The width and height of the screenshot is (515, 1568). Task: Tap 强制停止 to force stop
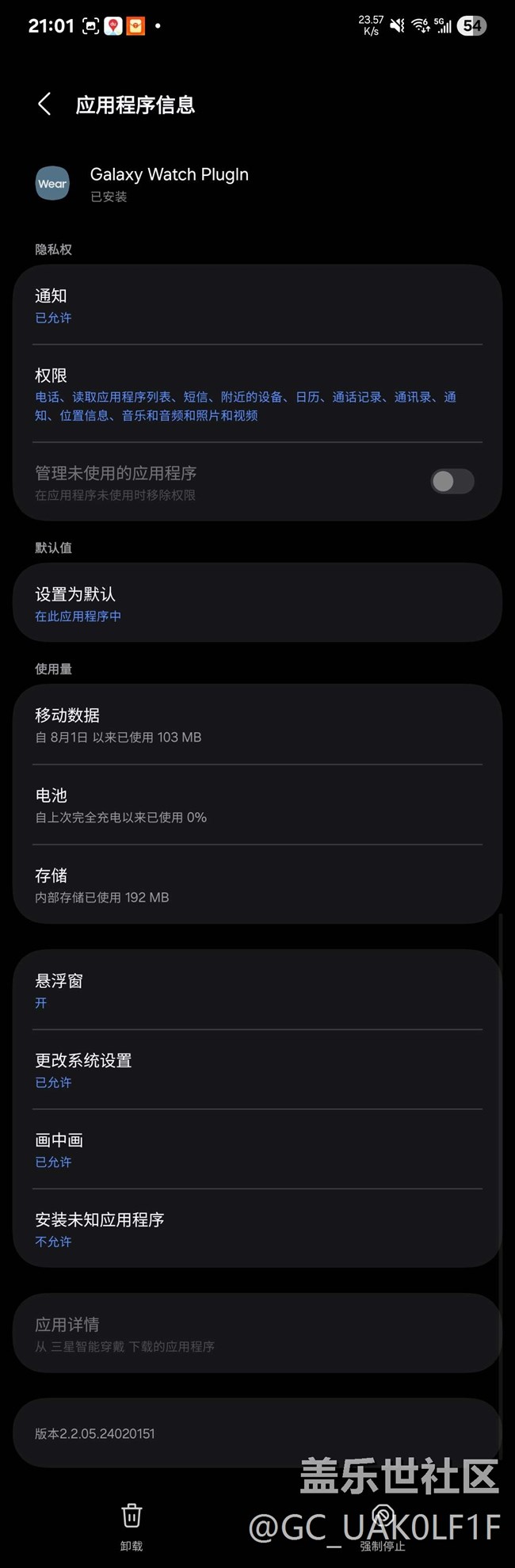click(x=383, y=1525)
